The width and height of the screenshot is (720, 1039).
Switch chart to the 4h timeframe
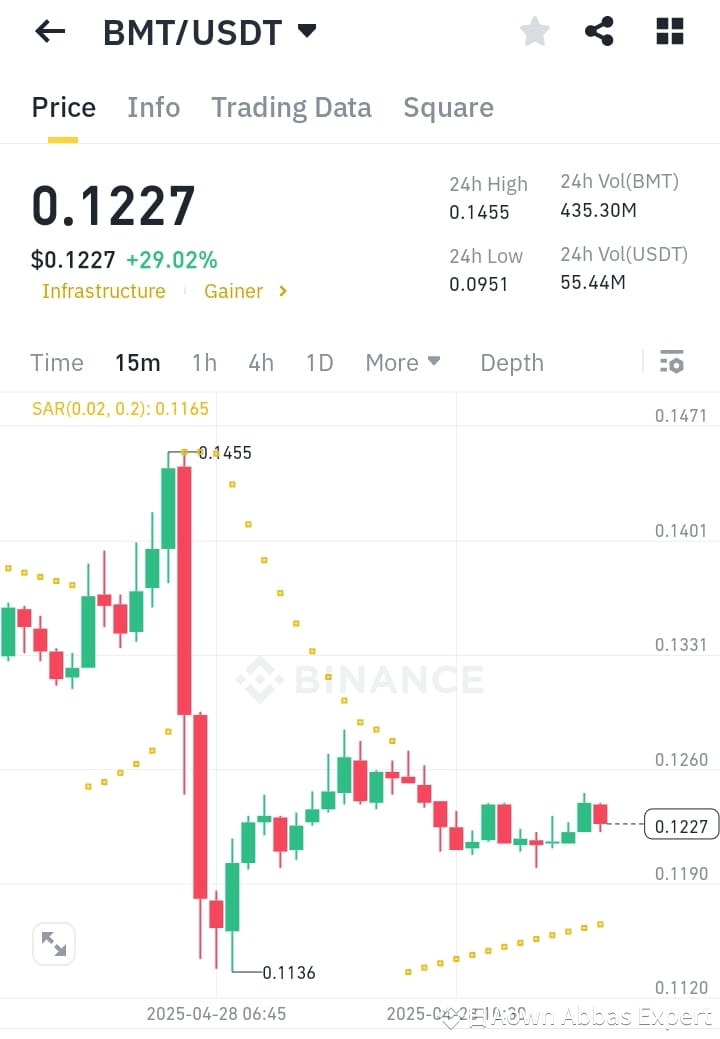pyautogui.click(x=261, y=363)
